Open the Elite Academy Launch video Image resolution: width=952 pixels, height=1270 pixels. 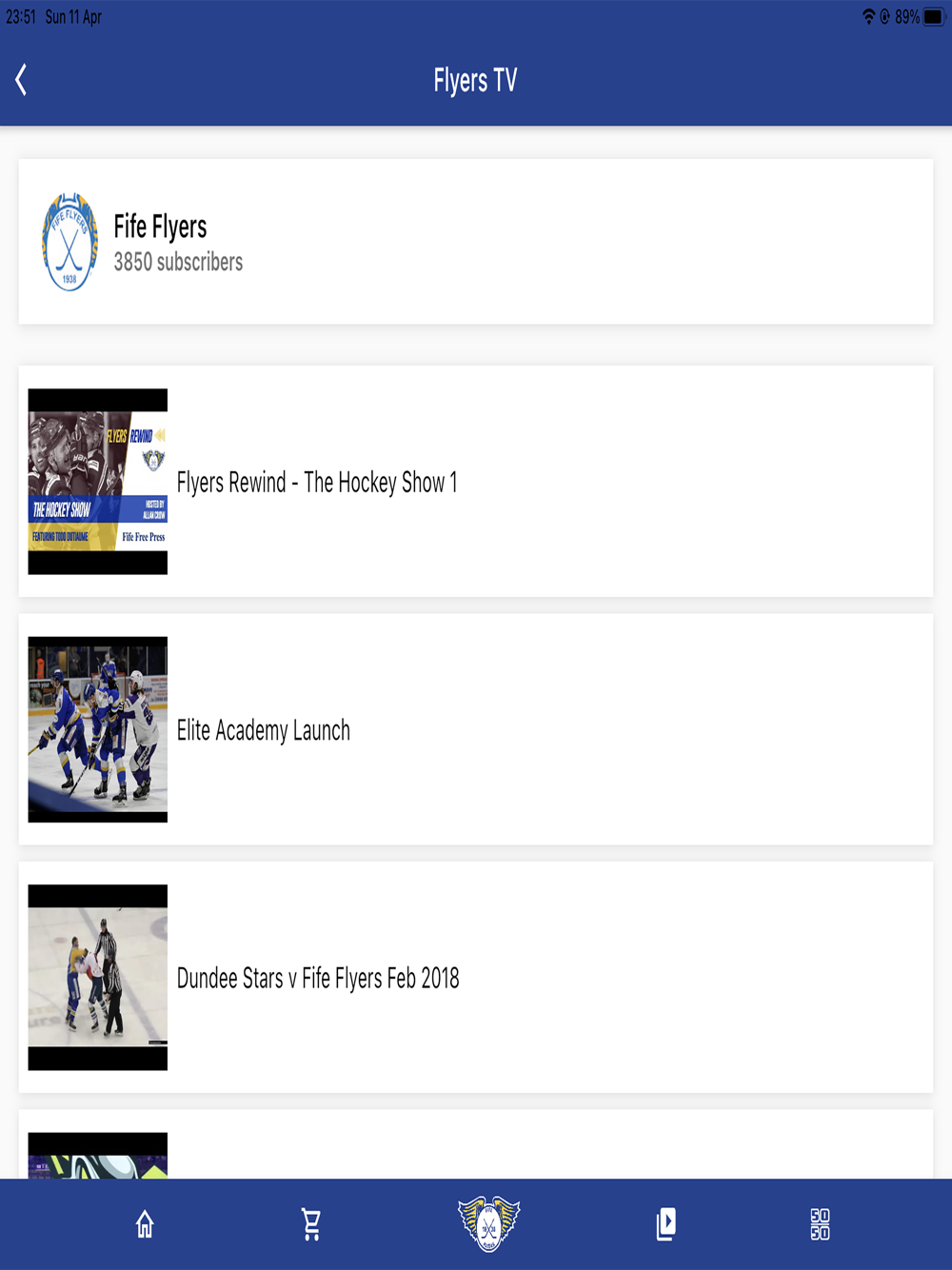pos(475,730)
